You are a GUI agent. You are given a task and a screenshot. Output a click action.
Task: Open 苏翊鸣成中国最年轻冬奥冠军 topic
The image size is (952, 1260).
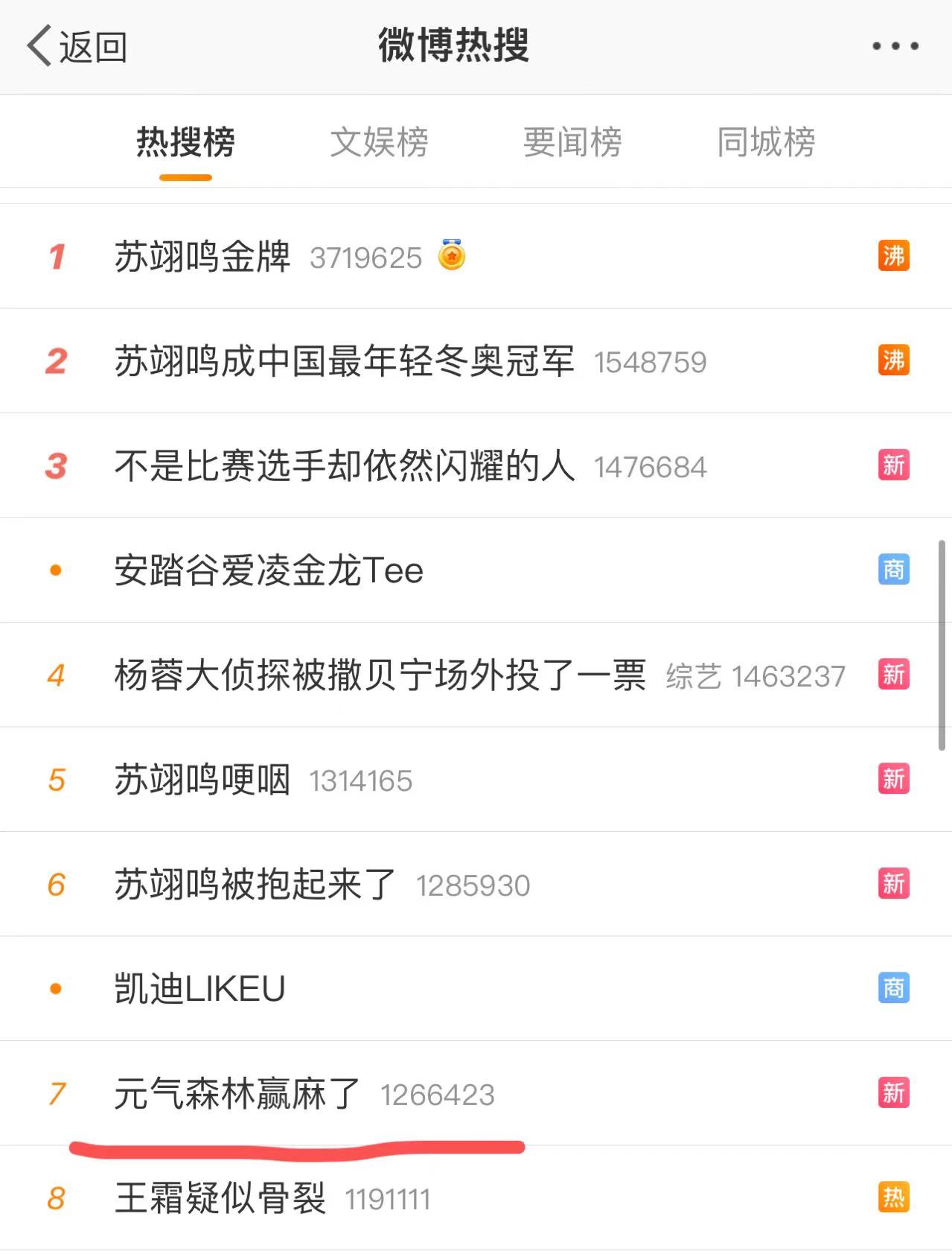click(344, 362)
